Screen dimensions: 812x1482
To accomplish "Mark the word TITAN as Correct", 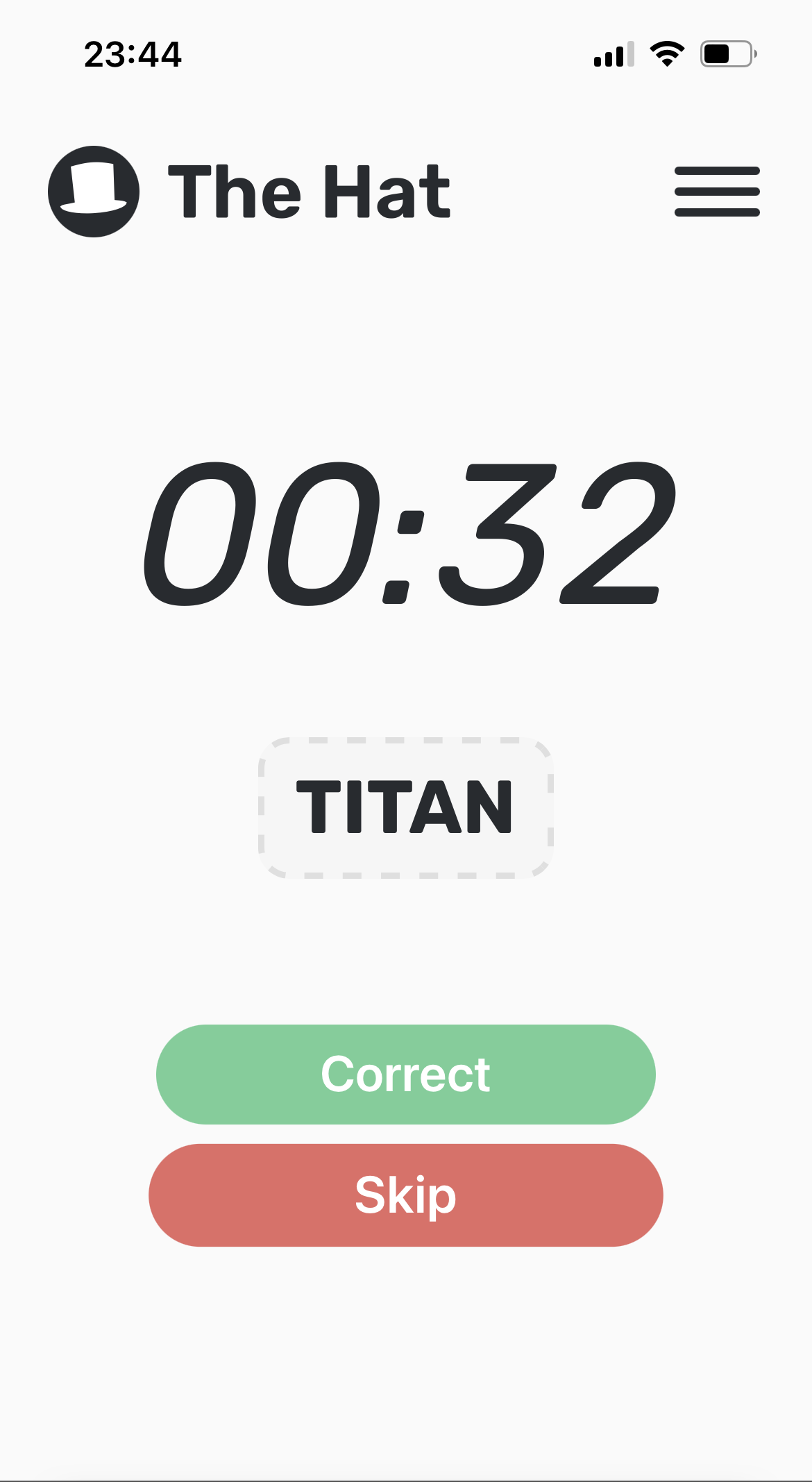I will point(406,1074).
